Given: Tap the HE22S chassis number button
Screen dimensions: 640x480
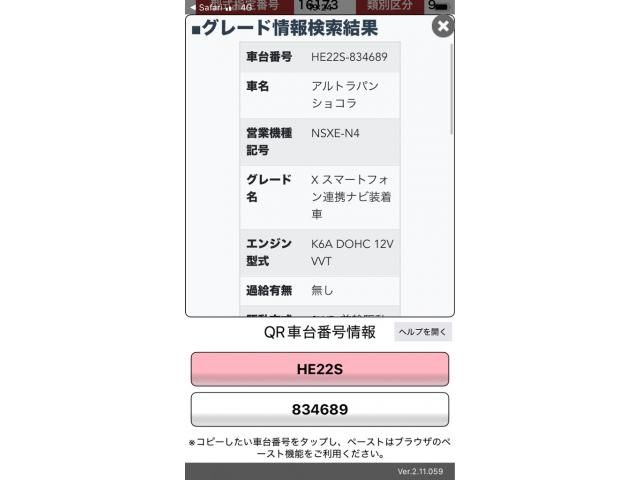Looking at the screenshot, I should tap(319, 369).
